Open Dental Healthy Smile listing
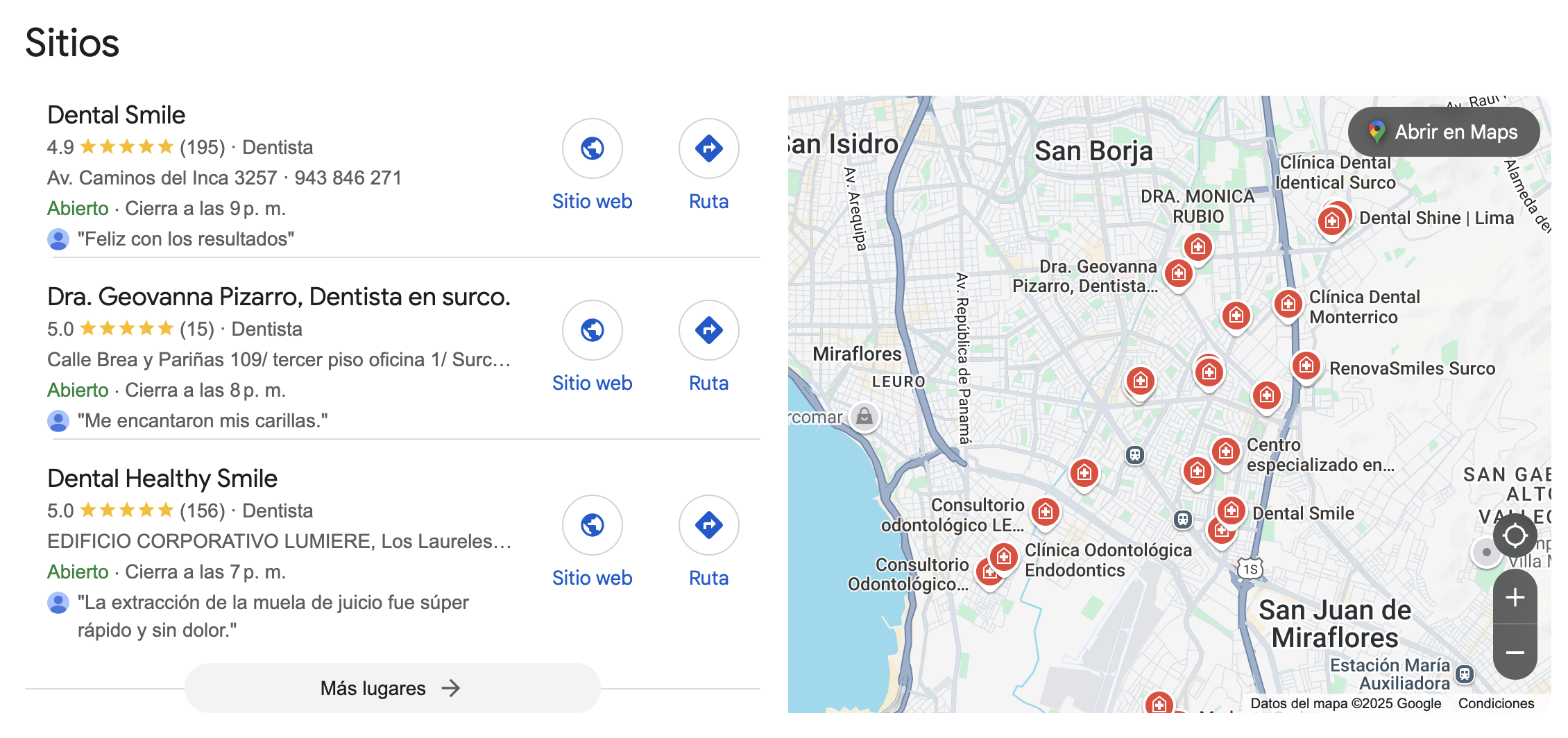The height and width of the screenshot is (738, 1568). coord(162,479)
